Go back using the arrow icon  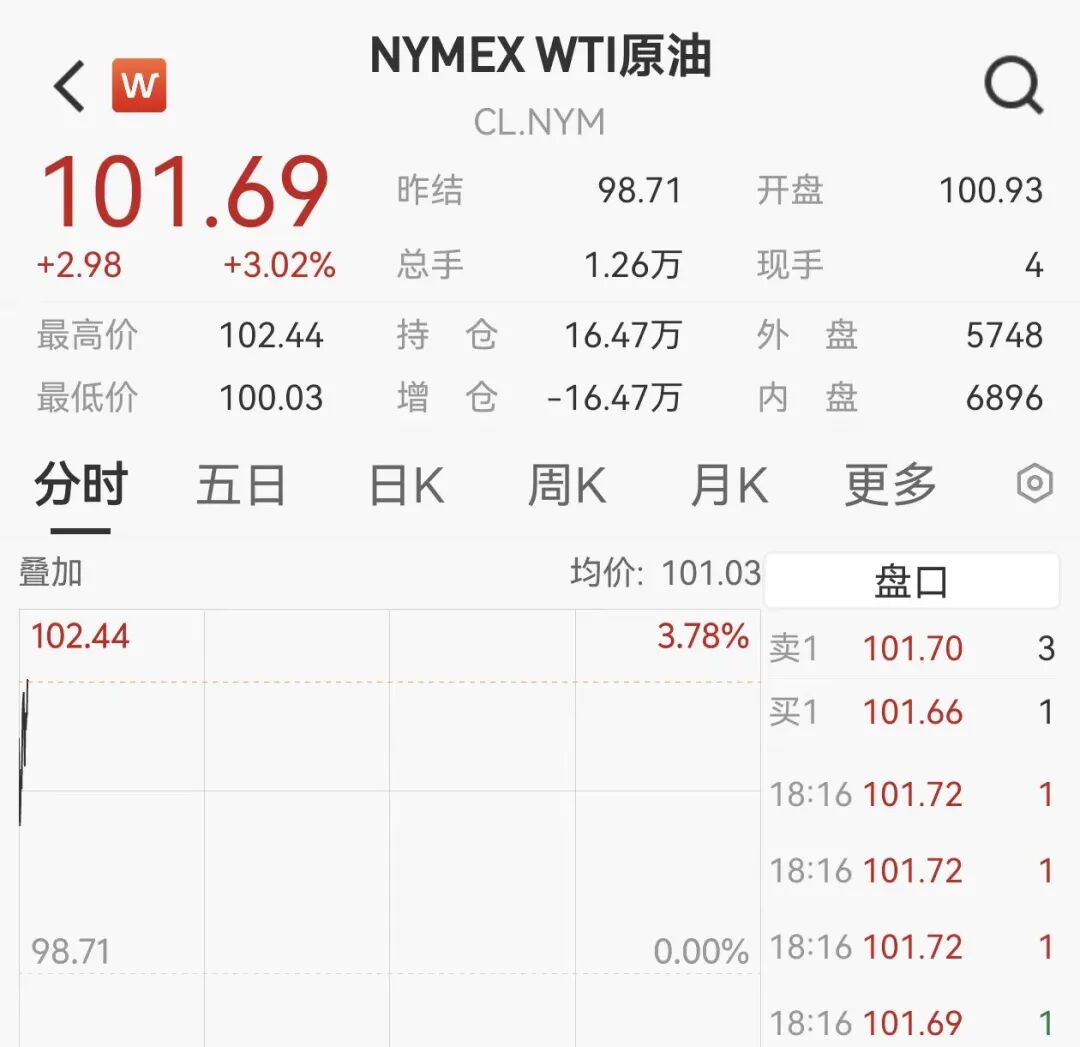70,86
